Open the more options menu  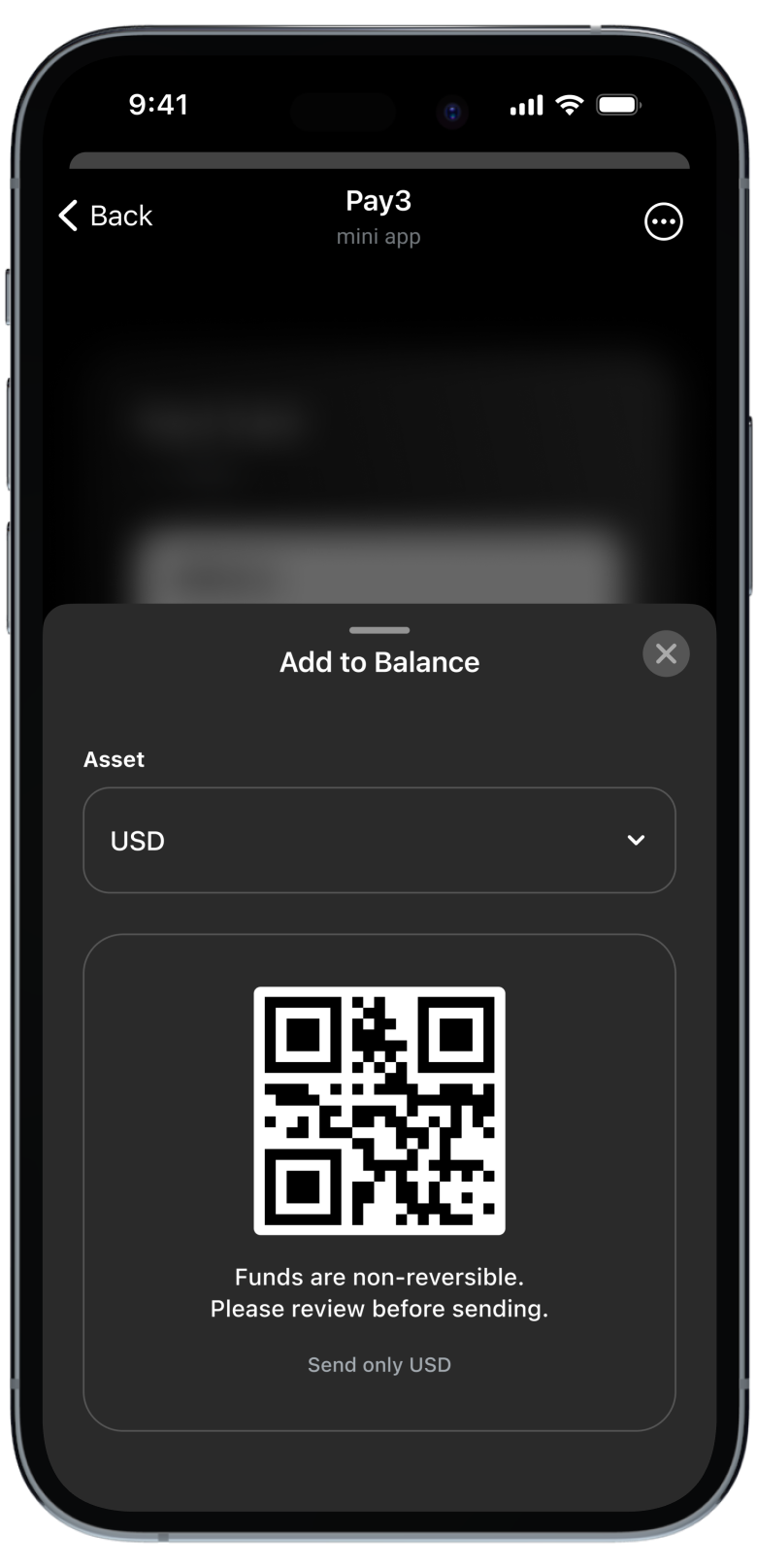coord(664,221)
